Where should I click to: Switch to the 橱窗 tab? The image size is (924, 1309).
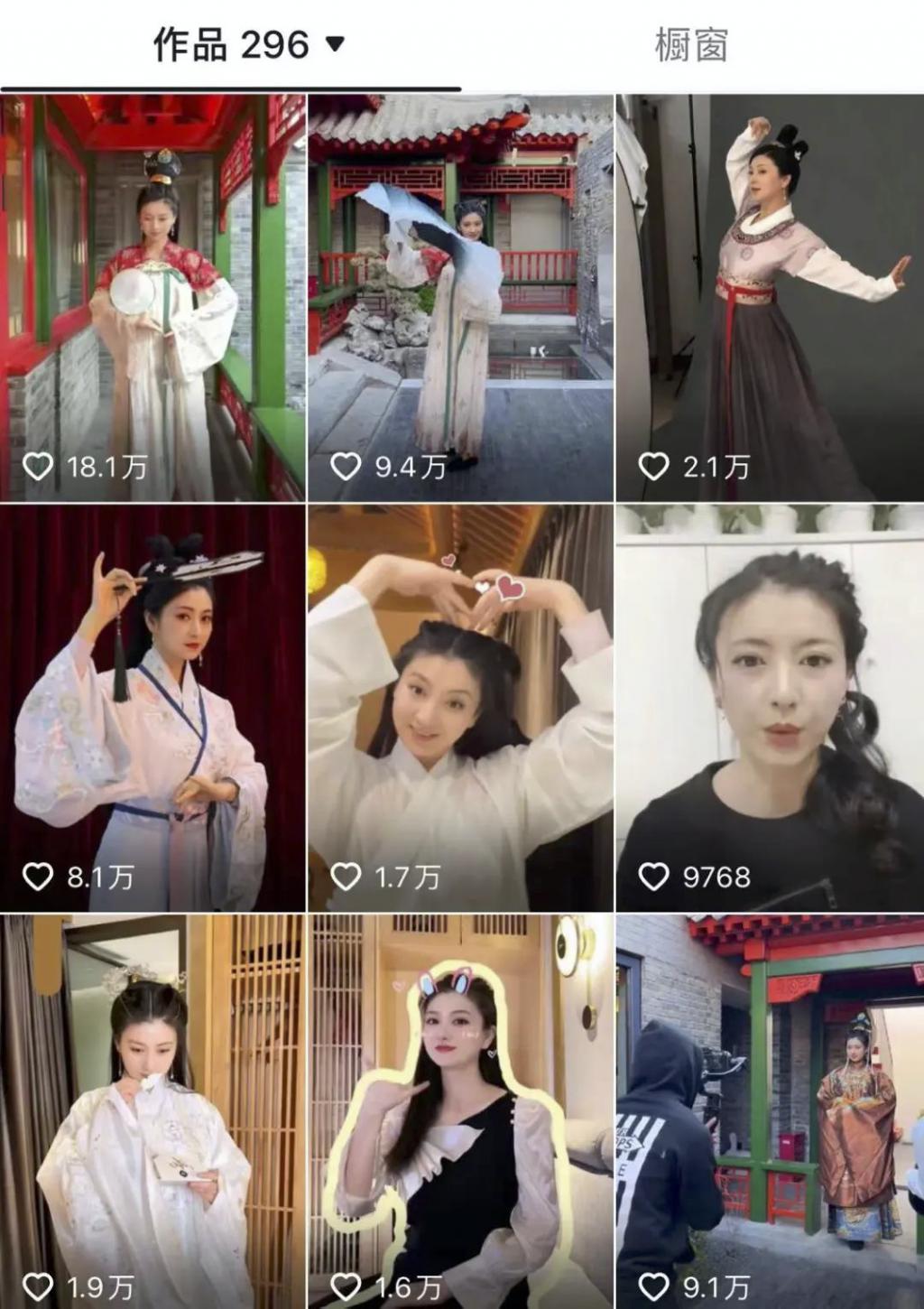point(690,44)
